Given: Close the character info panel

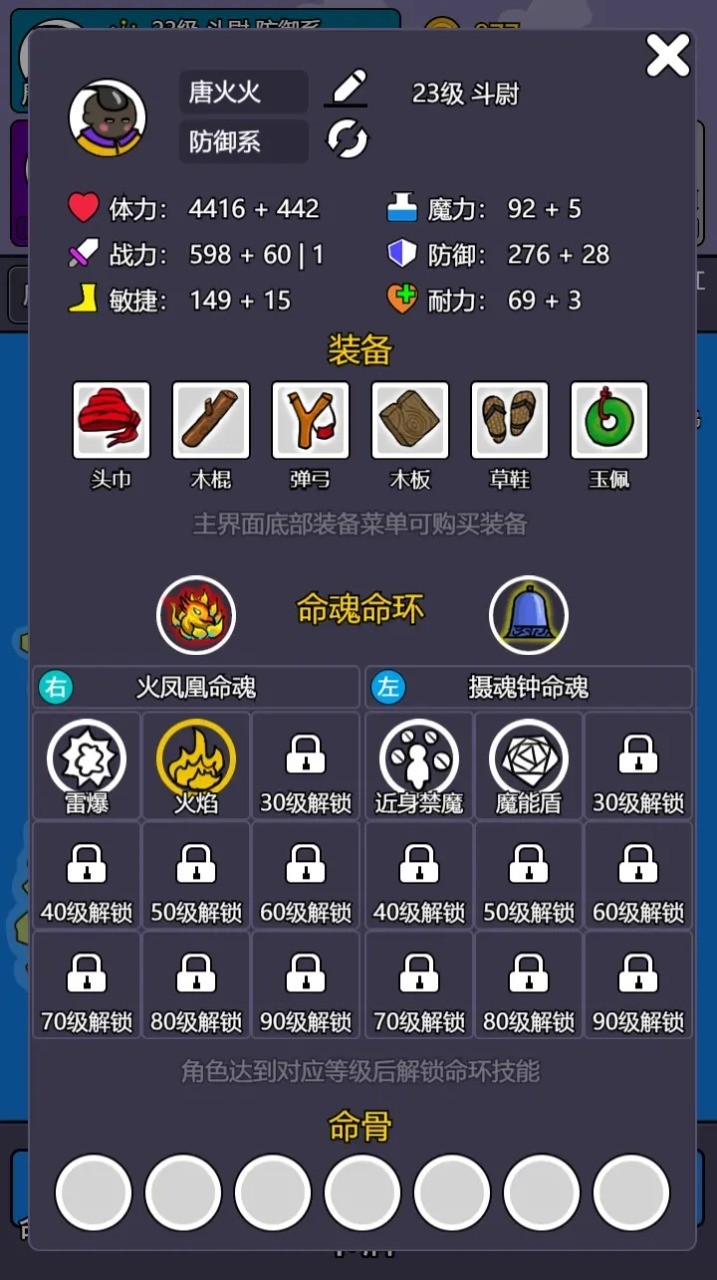Looking at the screenshot, I should click(x=668, y=56).
